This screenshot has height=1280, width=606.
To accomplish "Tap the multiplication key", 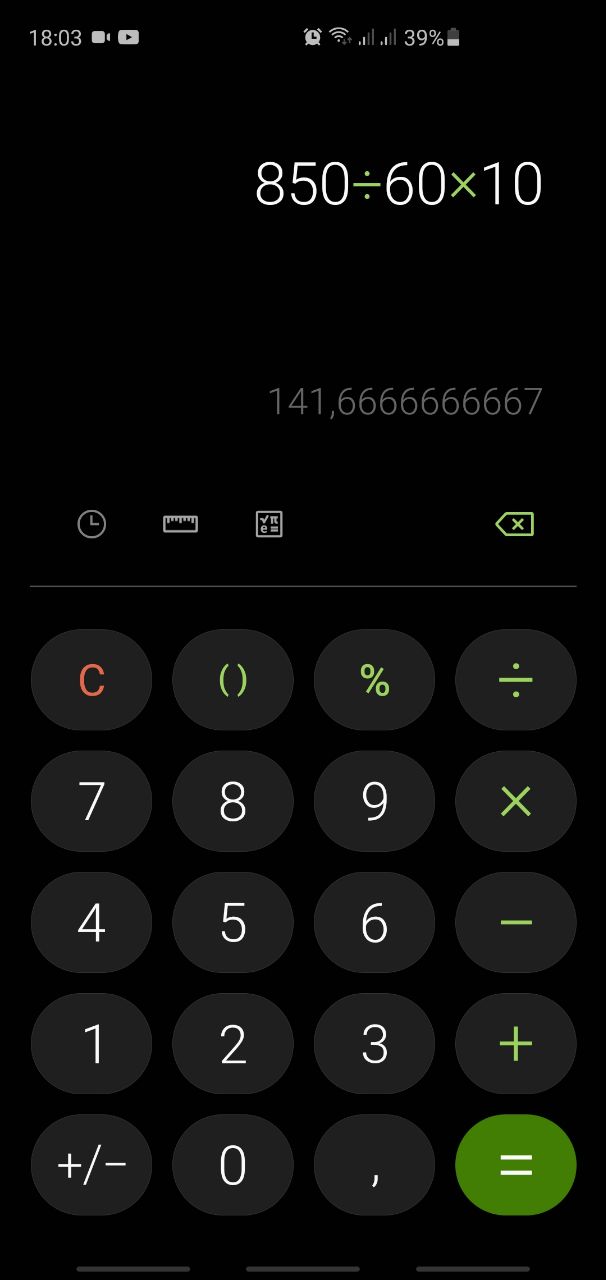I will click(516, 802).
